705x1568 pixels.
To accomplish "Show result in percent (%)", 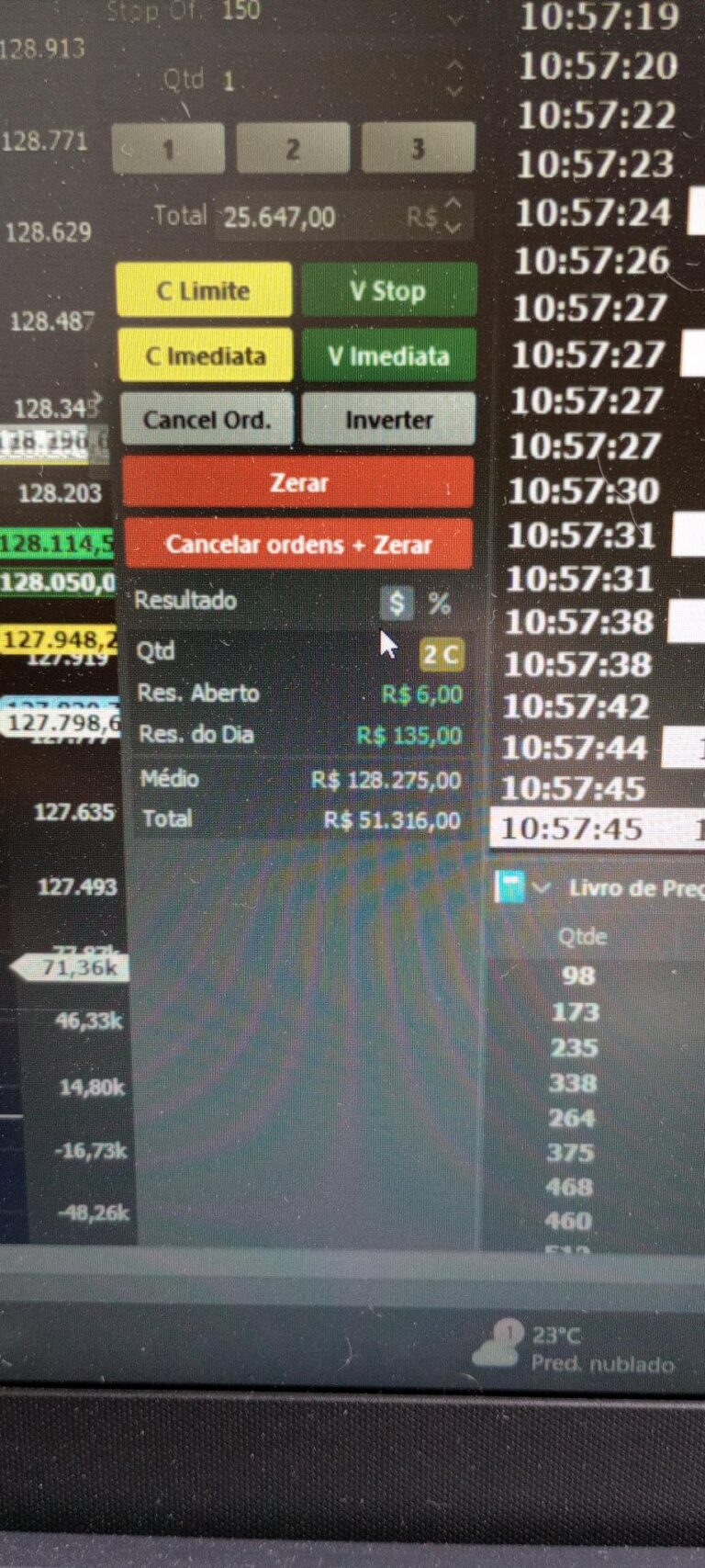I will [440, 604].
